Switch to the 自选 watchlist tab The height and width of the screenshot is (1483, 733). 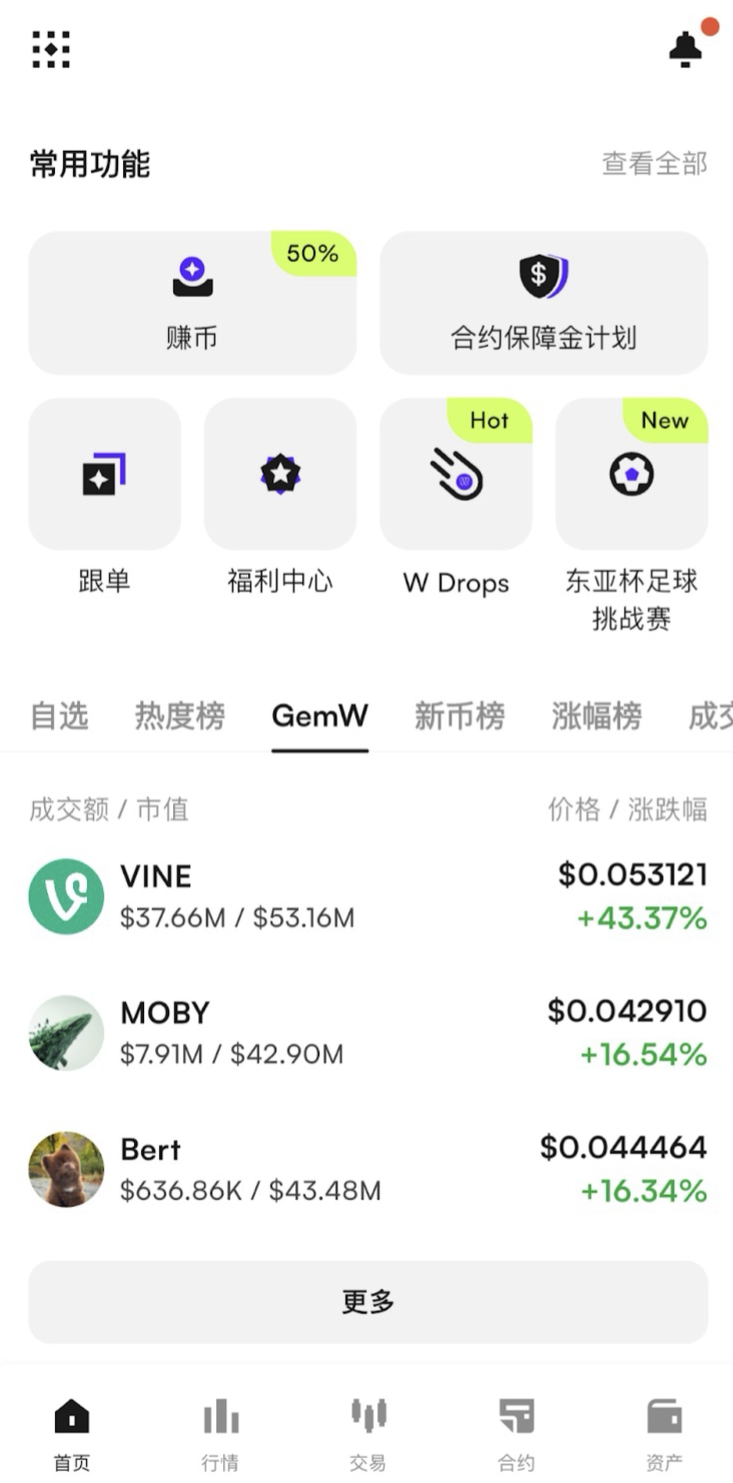pos(58,716)
